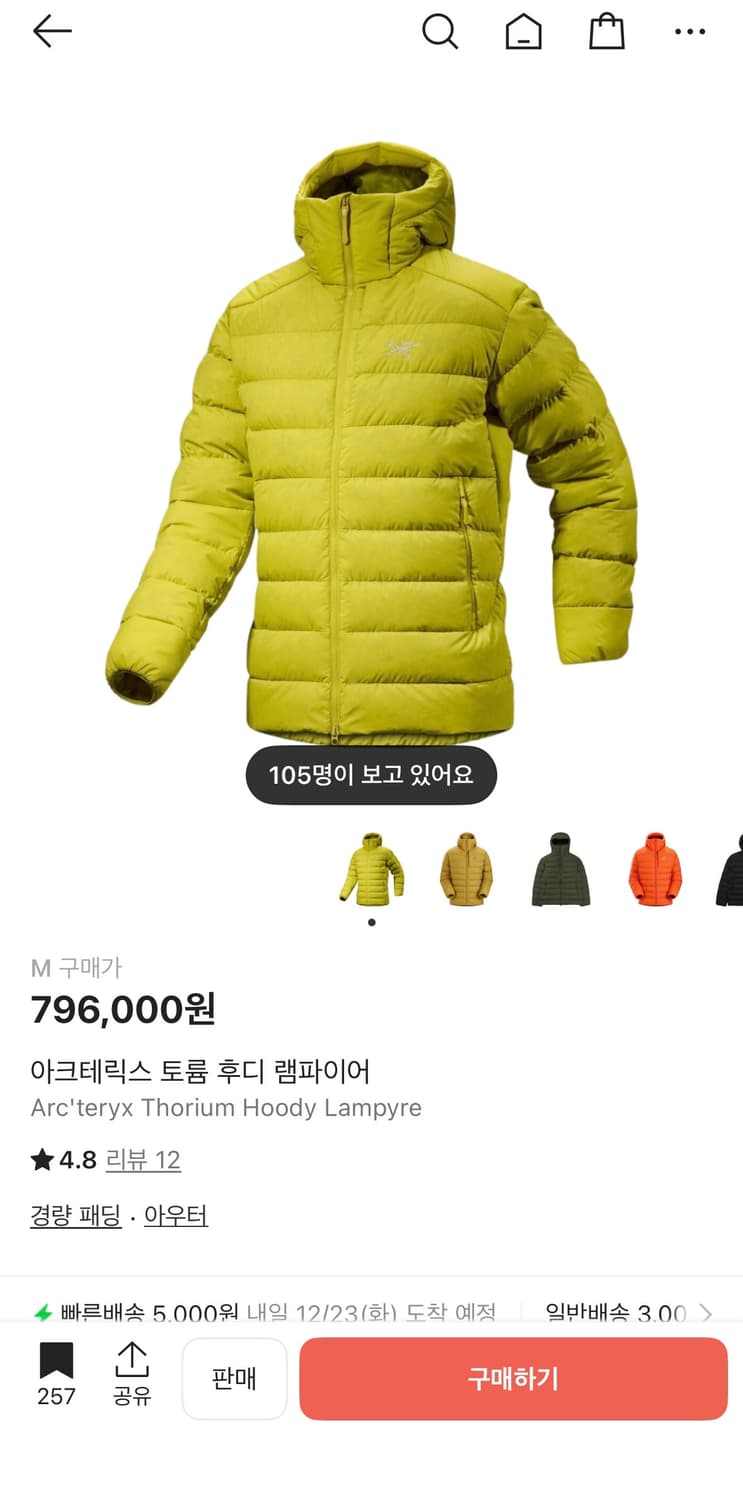This screenshot has height=1500, width=743.
Task: Navigate back with the arrow icon
Action: pos(52,31)
